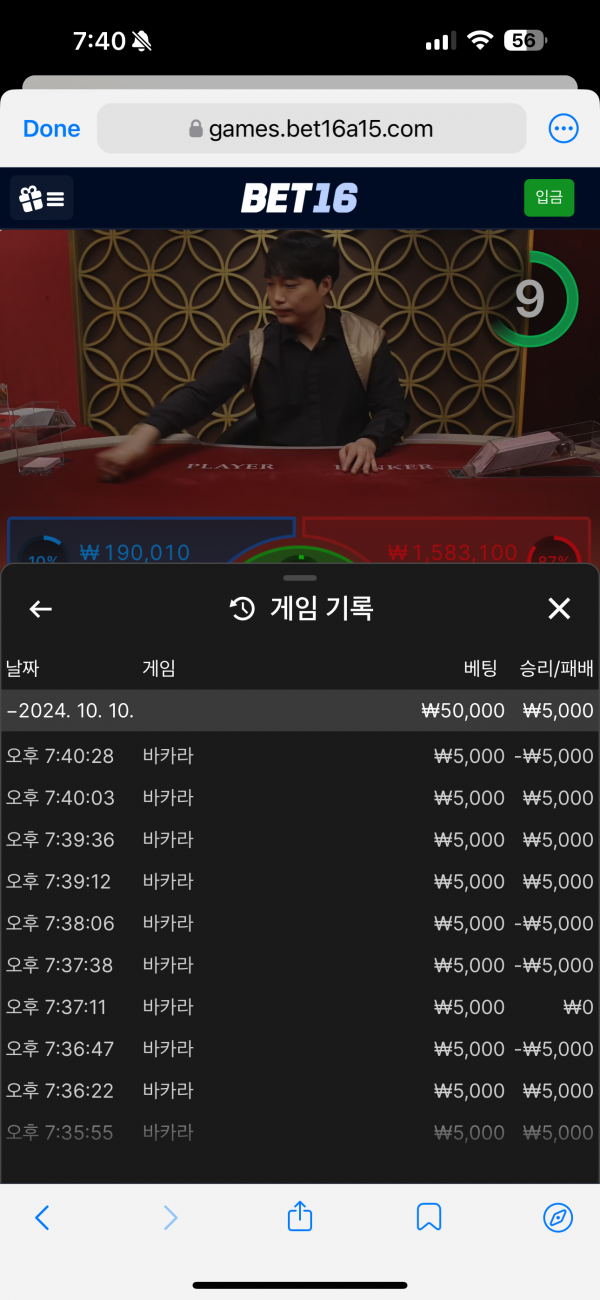Image resolution: width=600 pixels, height=1300 pixels.
Task: Open the 오후 7:37:11 바카라 record
Action: coord(300,1007)
